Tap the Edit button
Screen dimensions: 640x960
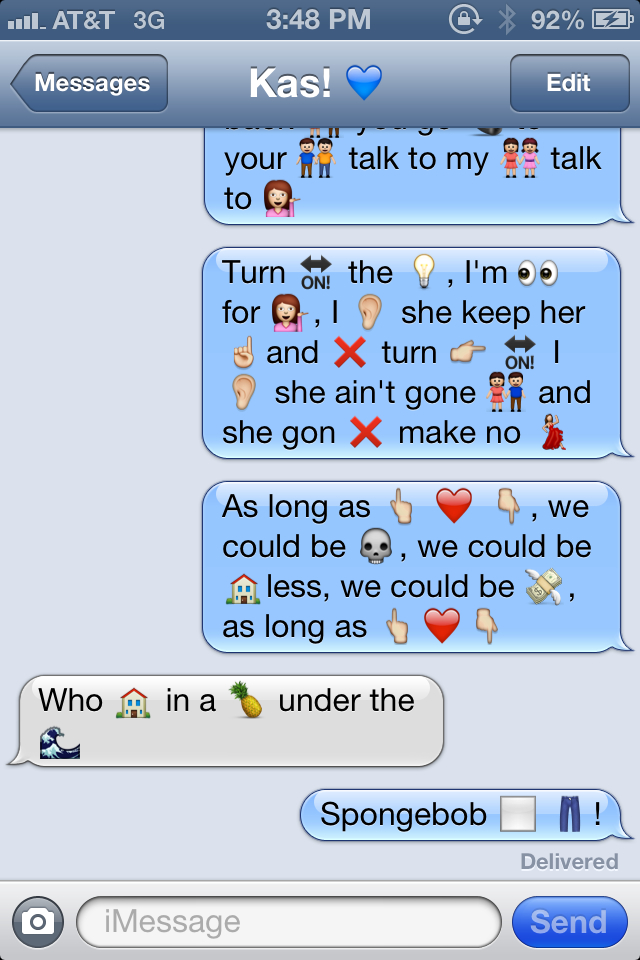[x=568, y=84]
